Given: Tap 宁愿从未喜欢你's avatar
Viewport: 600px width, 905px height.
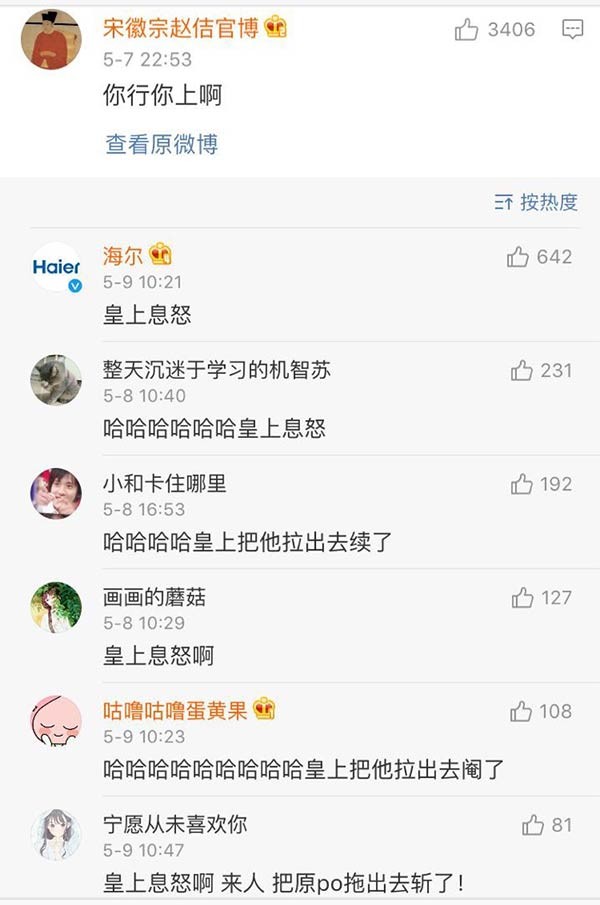Looking at the screenshot, I should [x=56, y=834].
